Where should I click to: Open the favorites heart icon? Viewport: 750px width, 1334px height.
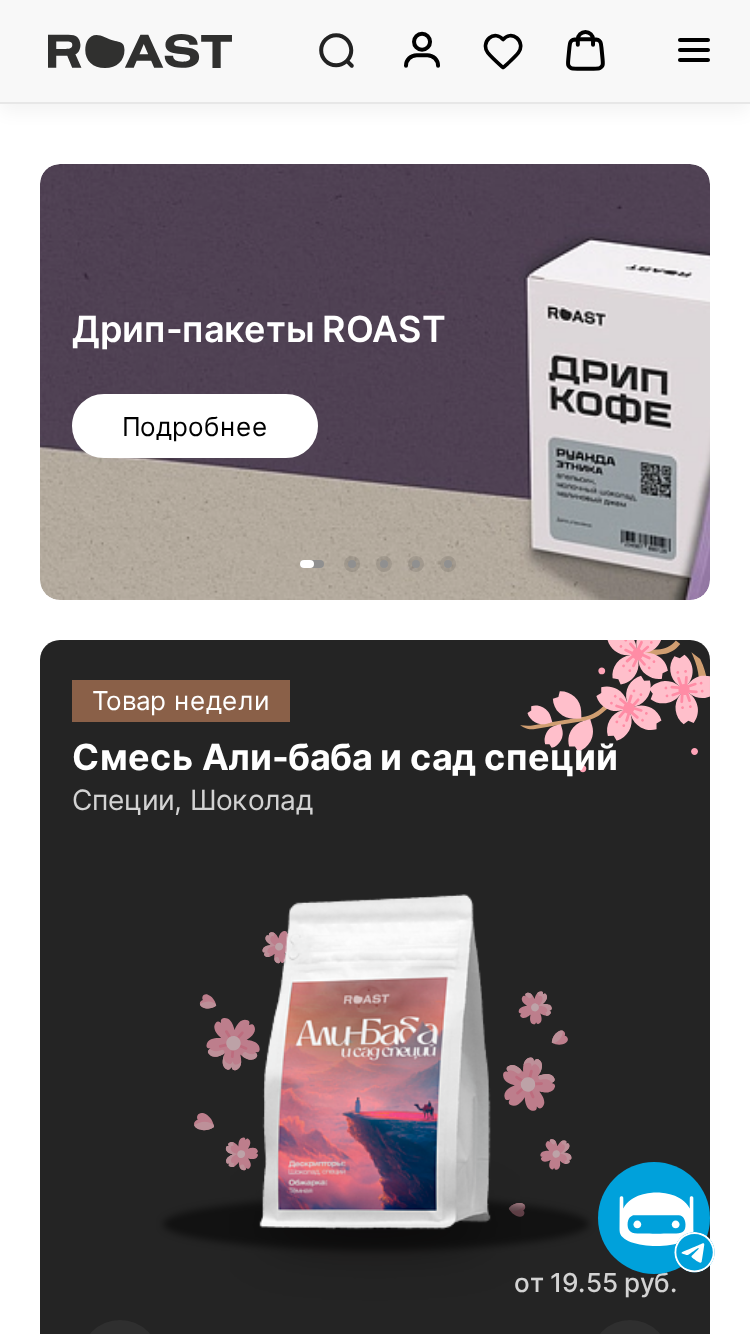503,51
